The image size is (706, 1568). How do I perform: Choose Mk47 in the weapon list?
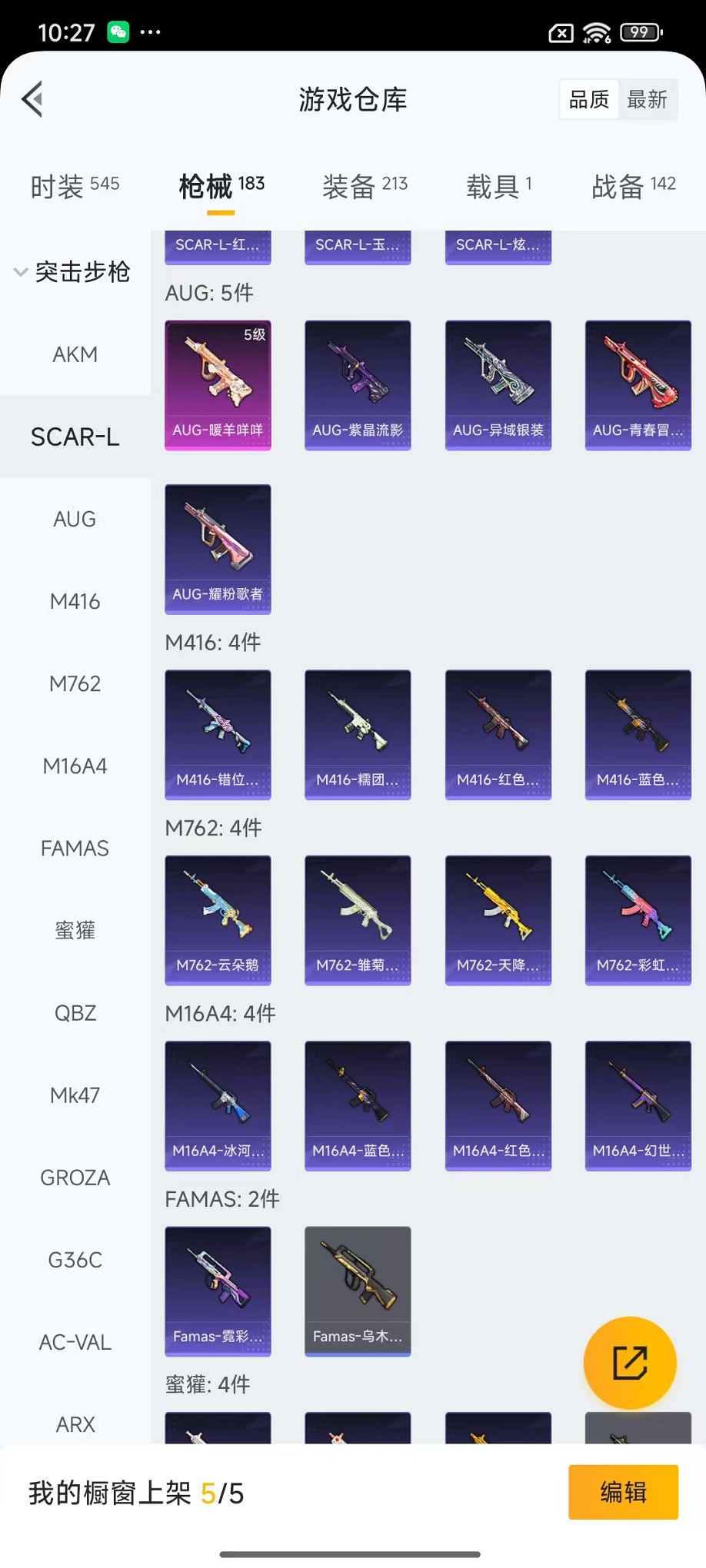75,1095
